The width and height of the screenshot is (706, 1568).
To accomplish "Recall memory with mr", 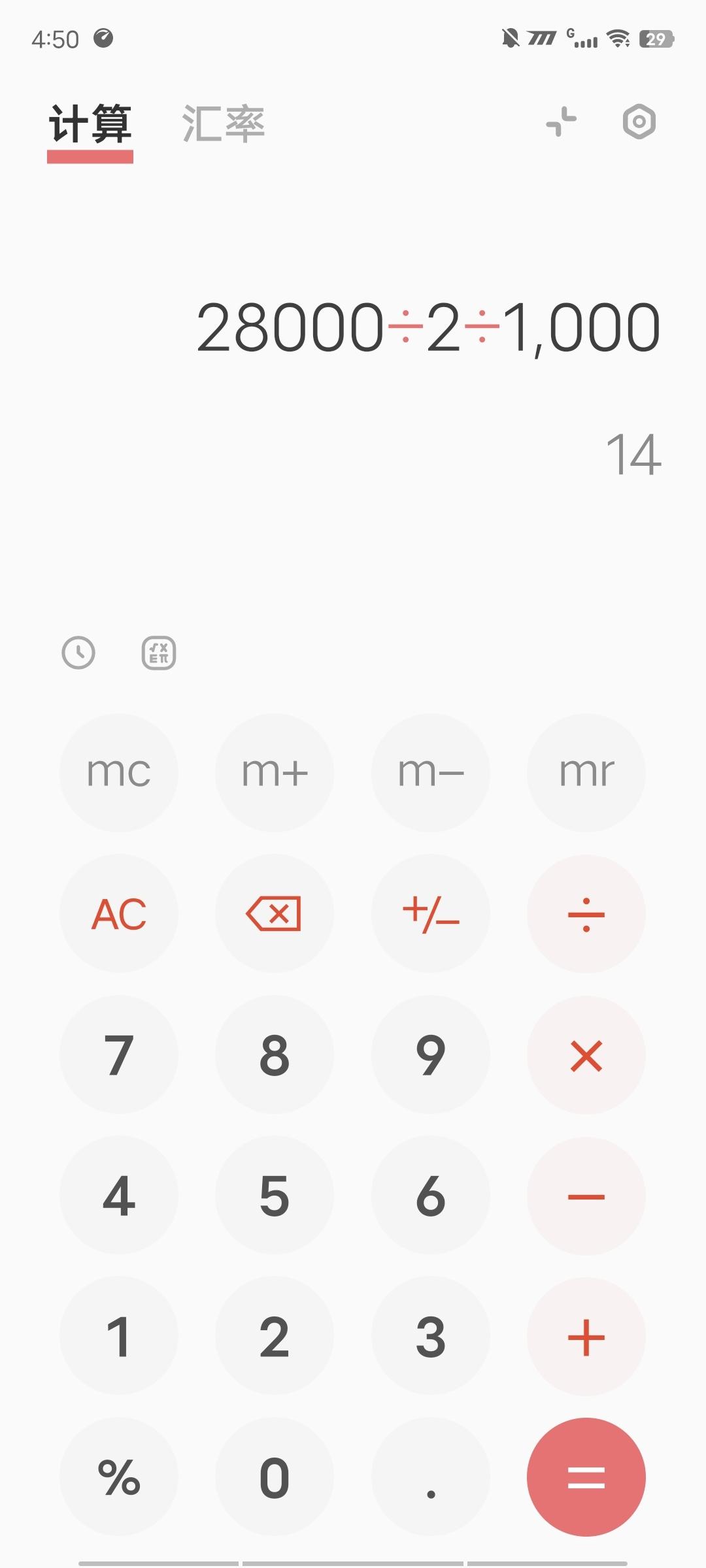I will coord(586,772).
